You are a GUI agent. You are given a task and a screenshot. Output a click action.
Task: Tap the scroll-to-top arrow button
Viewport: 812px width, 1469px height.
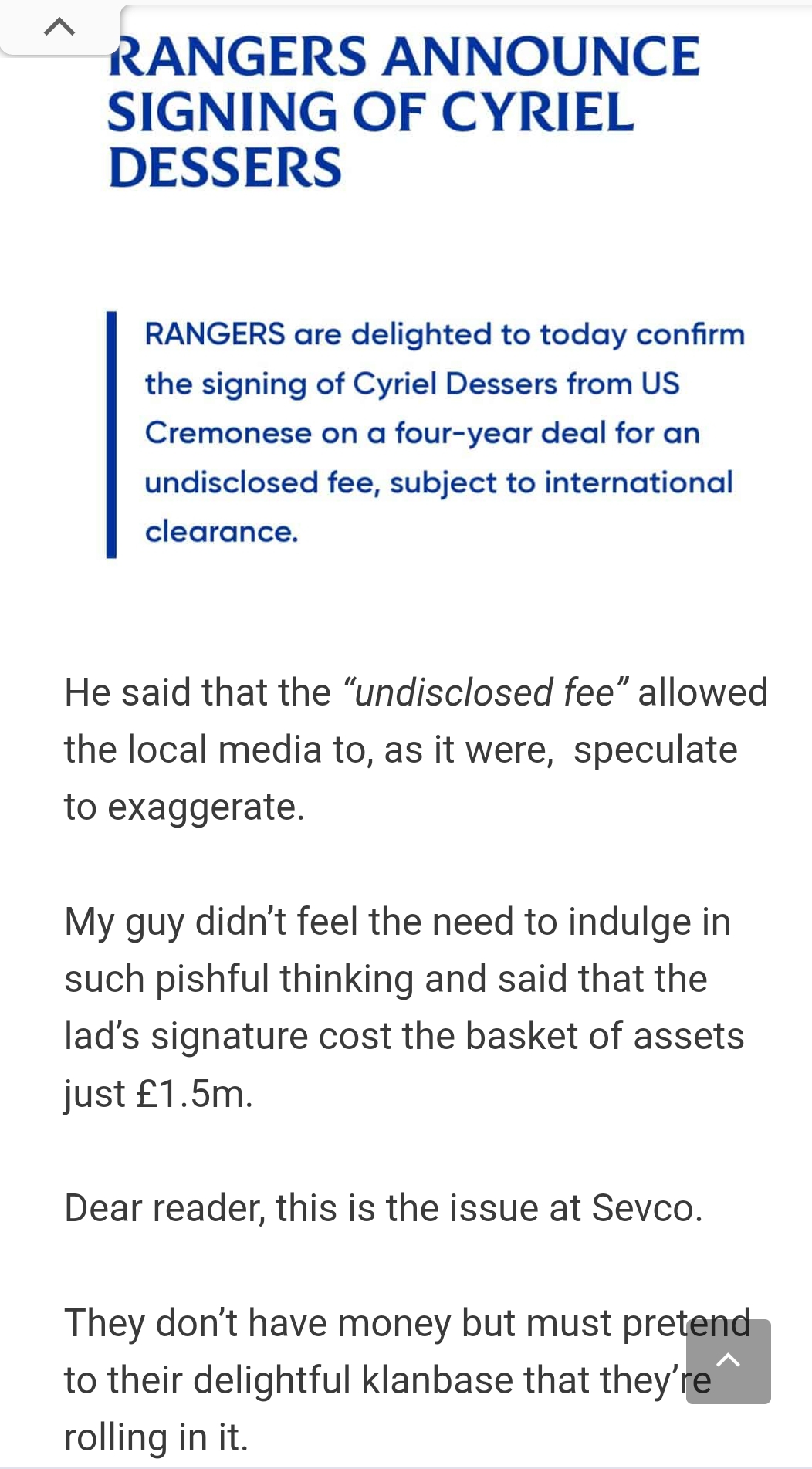(x=728, y=1361)
